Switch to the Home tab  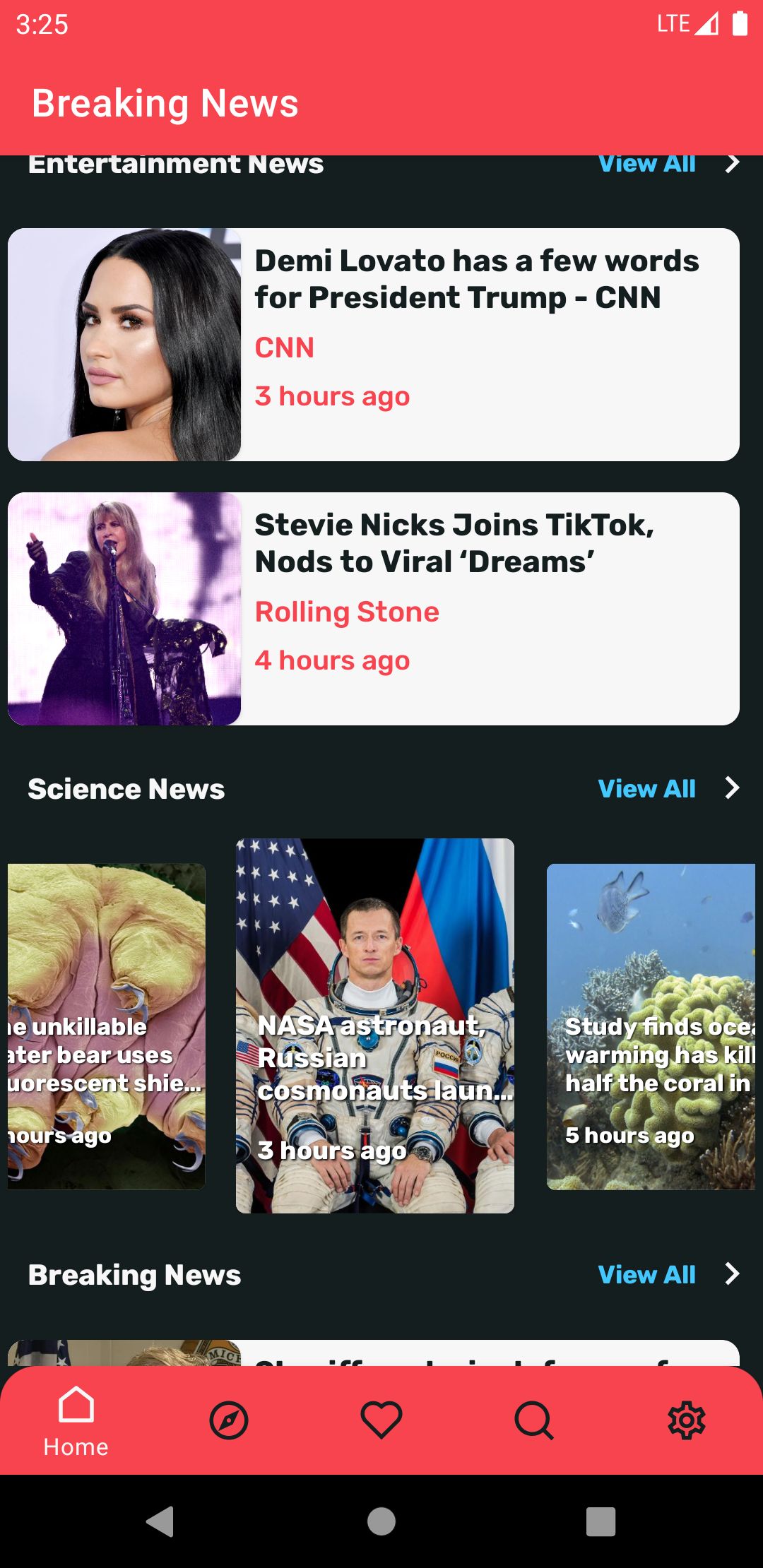point(76,1421)
